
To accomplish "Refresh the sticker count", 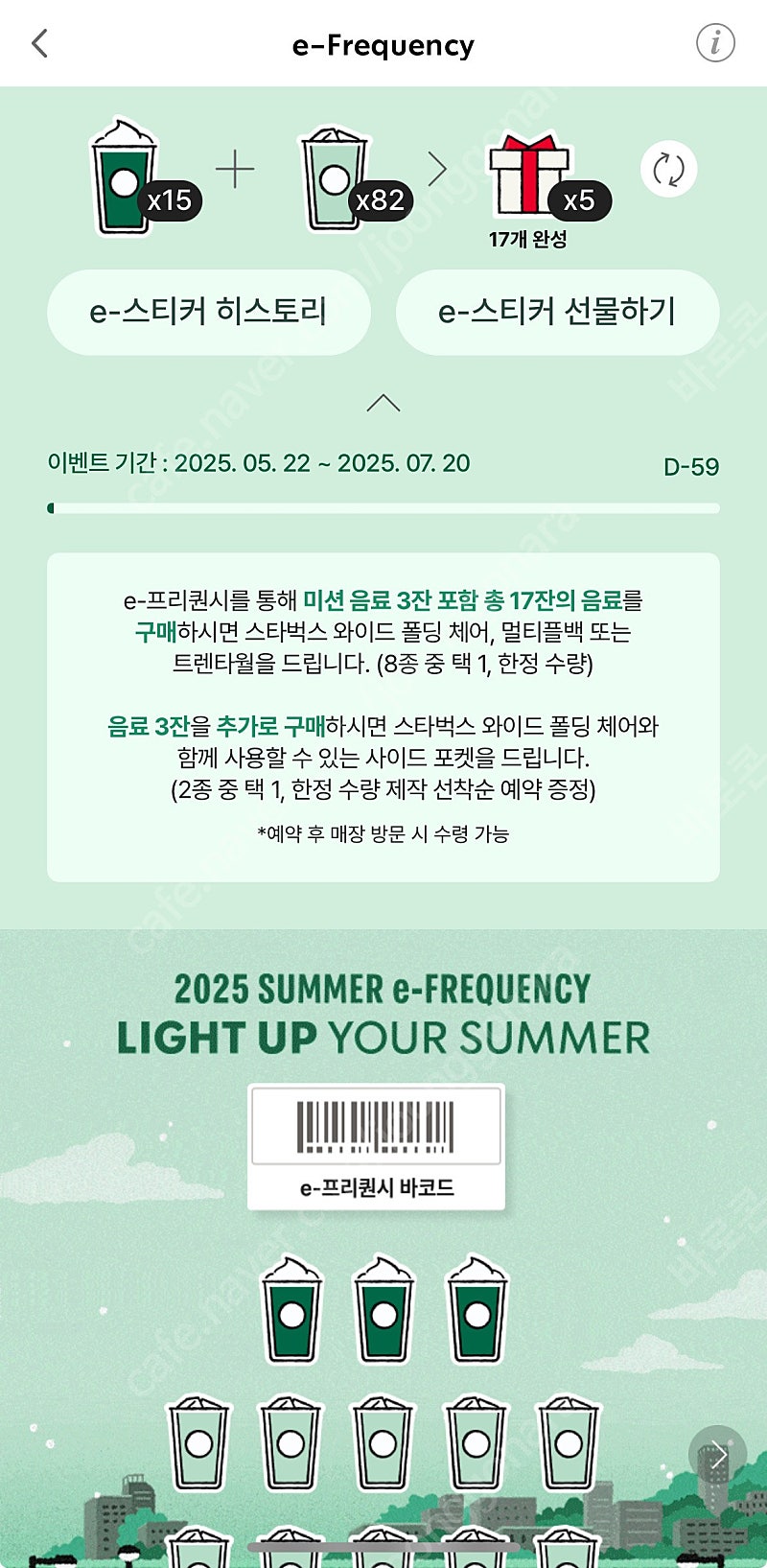I will click(668, 170).
